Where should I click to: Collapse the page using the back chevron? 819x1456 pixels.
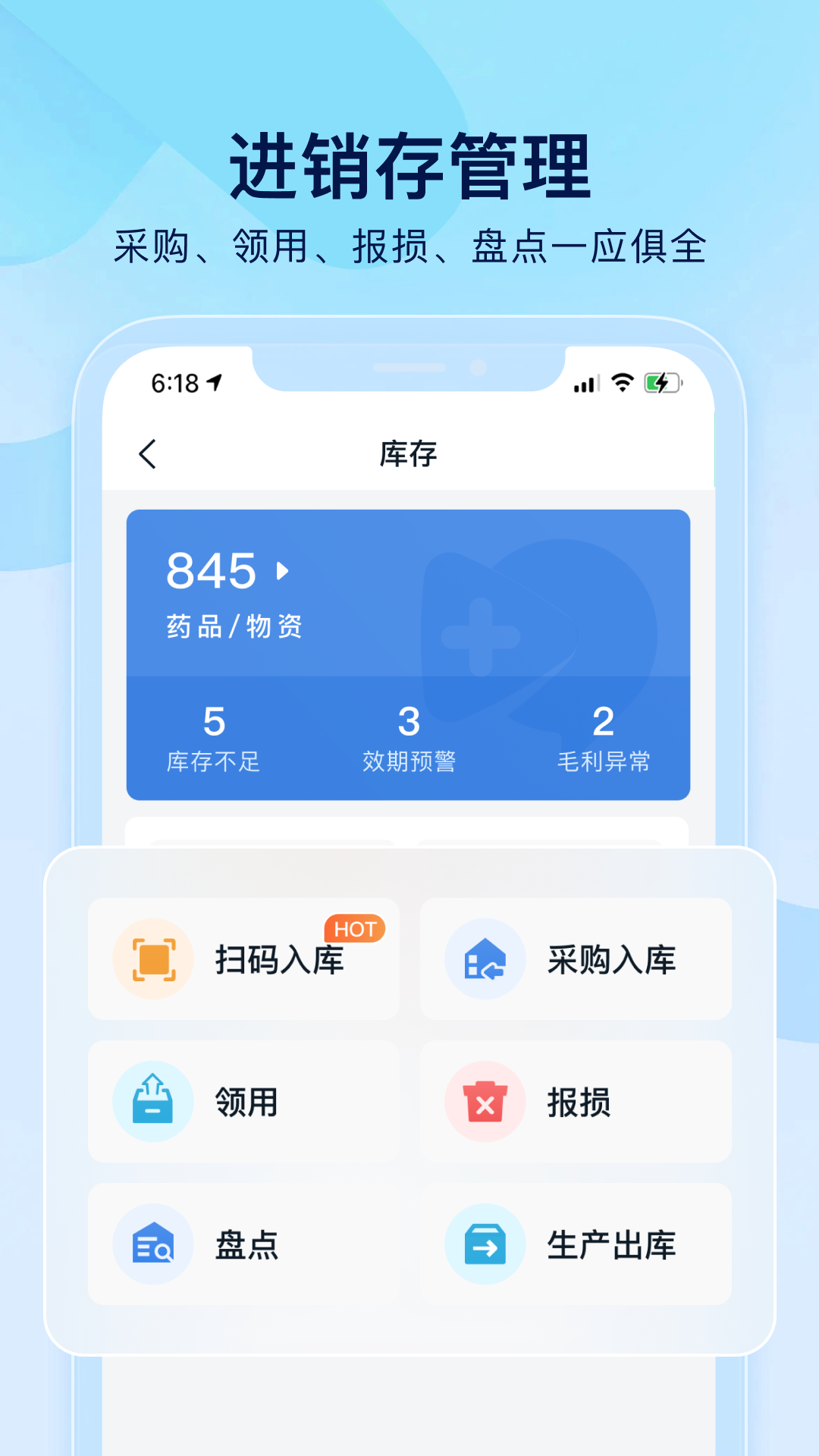coord(147,453)
